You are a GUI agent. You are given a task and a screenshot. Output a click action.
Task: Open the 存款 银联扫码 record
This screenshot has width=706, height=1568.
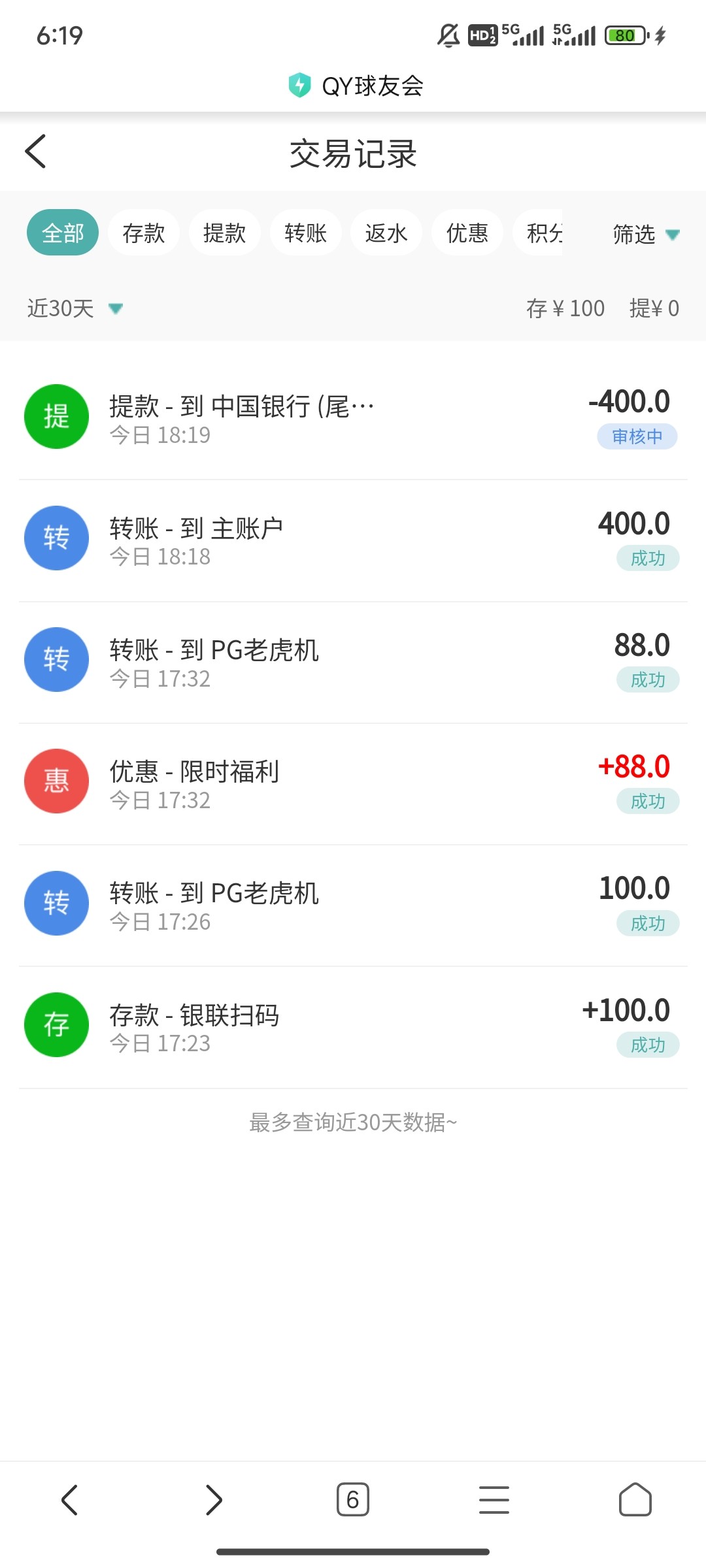tap(353, 1027)
